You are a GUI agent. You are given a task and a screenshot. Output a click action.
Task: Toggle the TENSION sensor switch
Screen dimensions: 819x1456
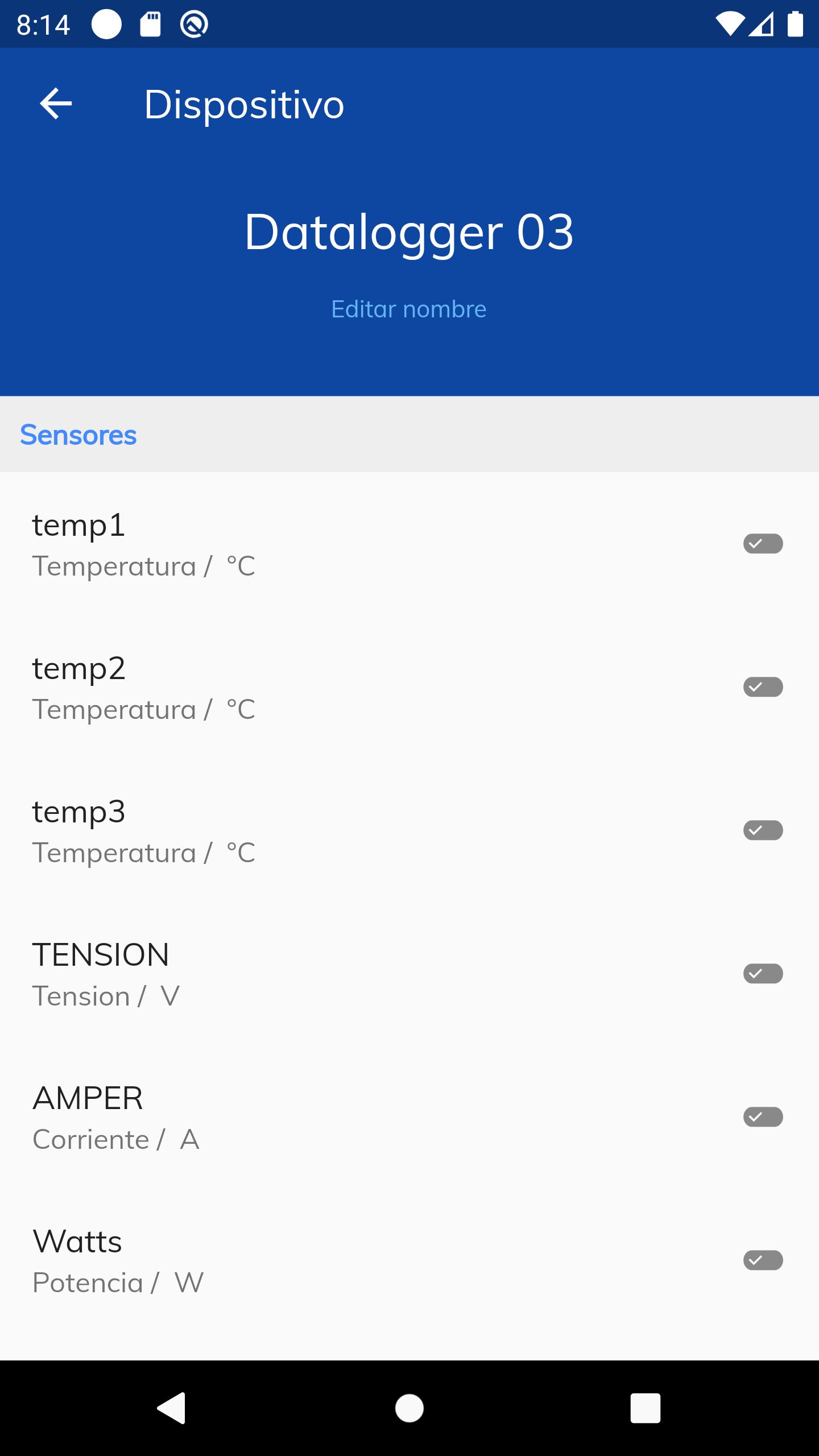click(x=763, y=974)
